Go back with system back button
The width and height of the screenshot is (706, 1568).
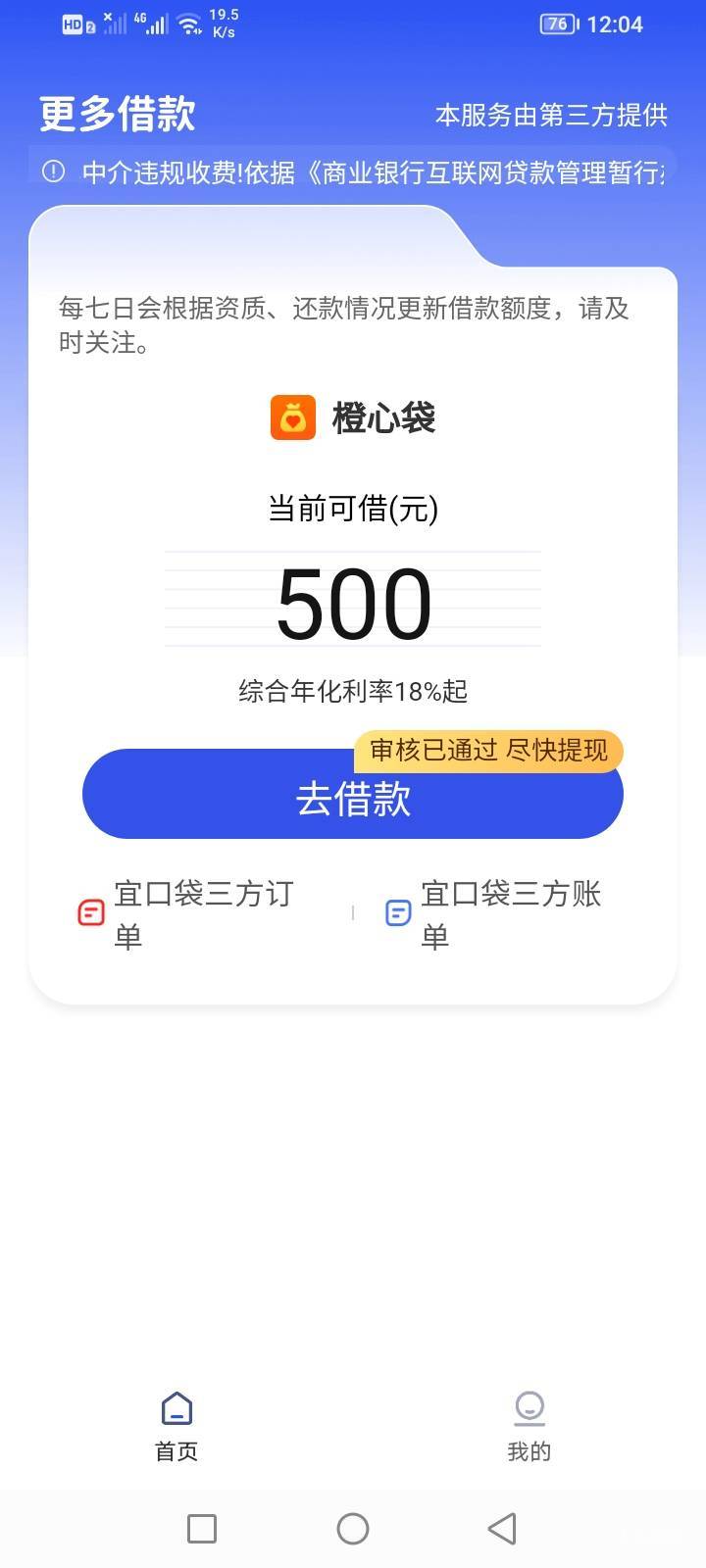(502, 1529)
